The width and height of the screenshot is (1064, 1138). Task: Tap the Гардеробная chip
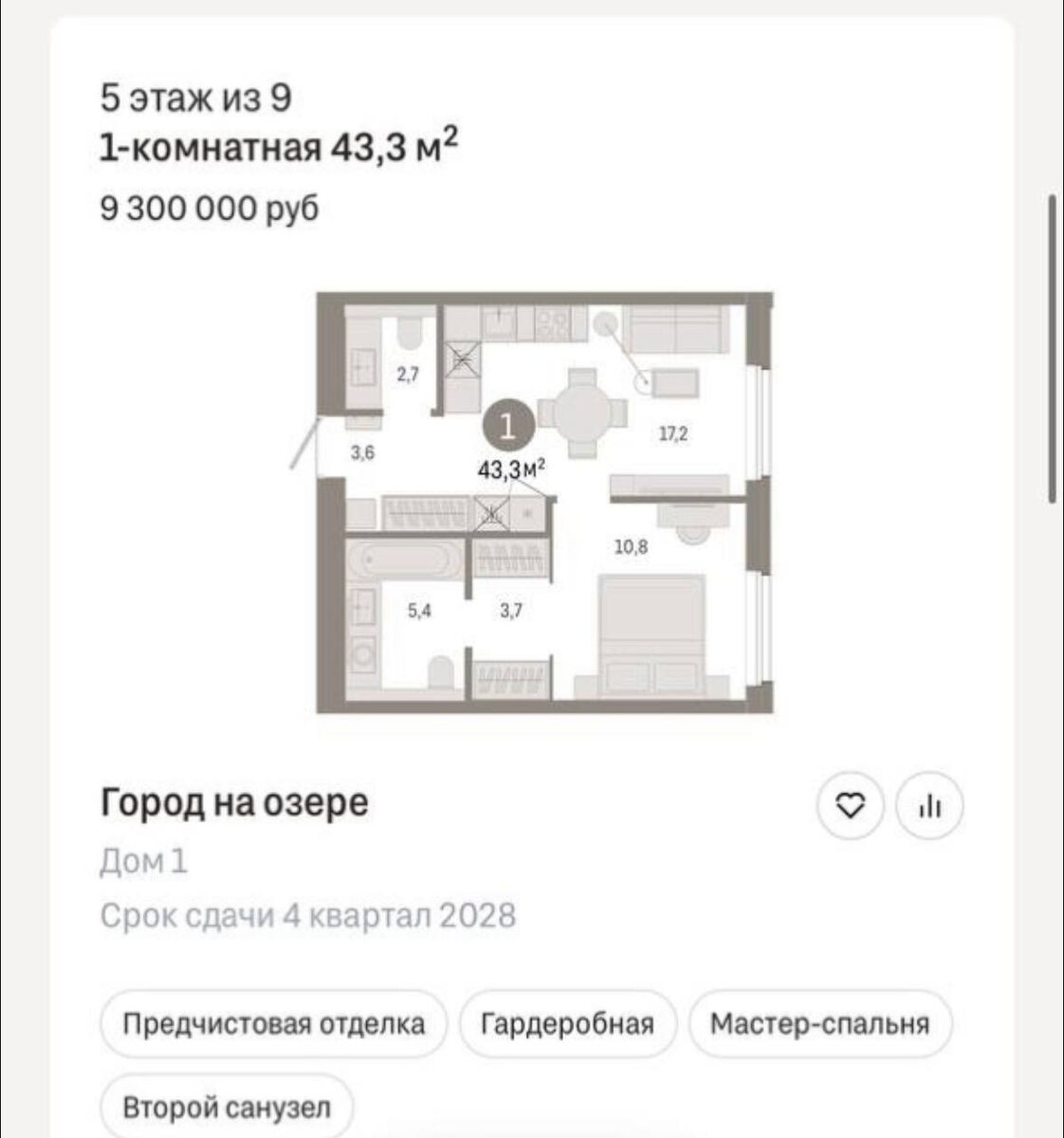point(568,1024)
